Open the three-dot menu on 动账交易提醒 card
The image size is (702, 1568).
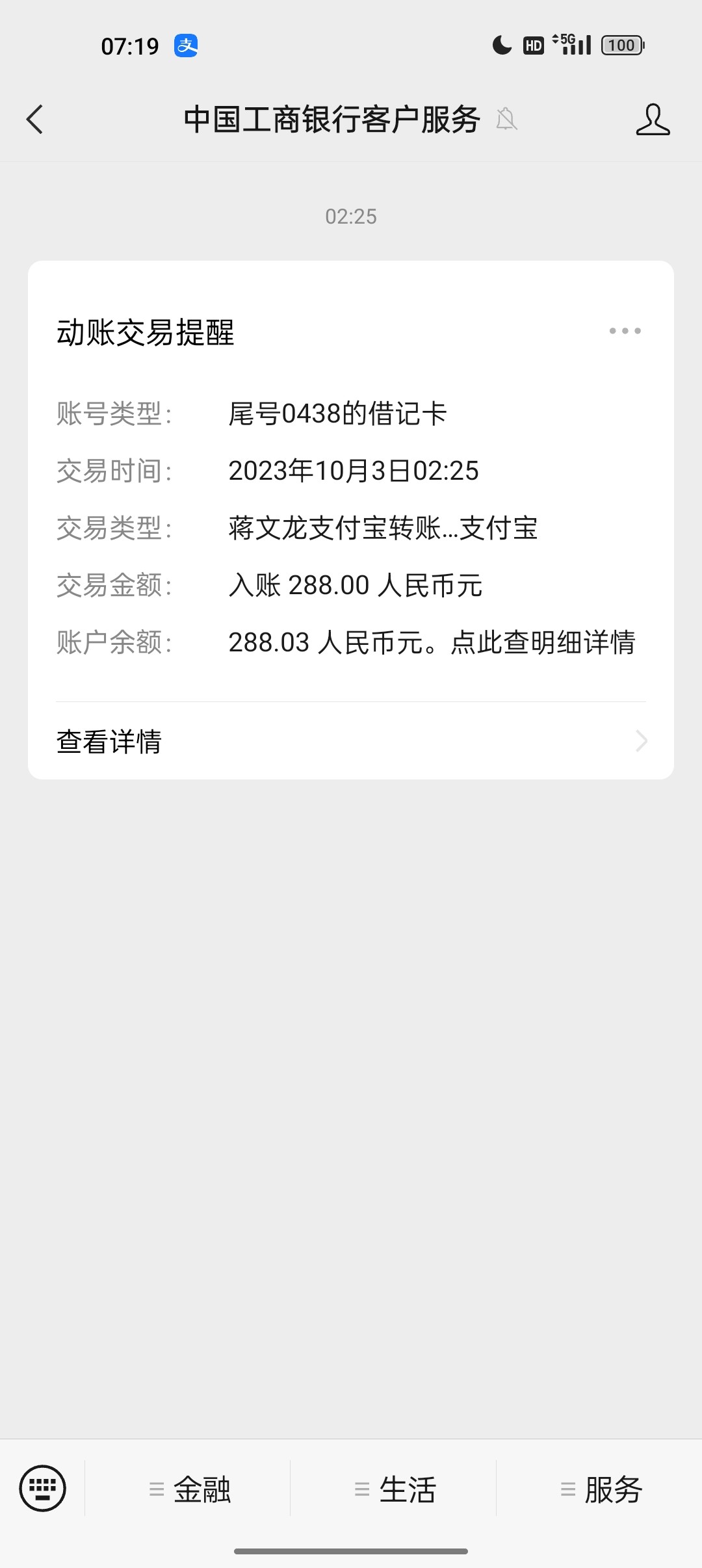coord(625,331)
